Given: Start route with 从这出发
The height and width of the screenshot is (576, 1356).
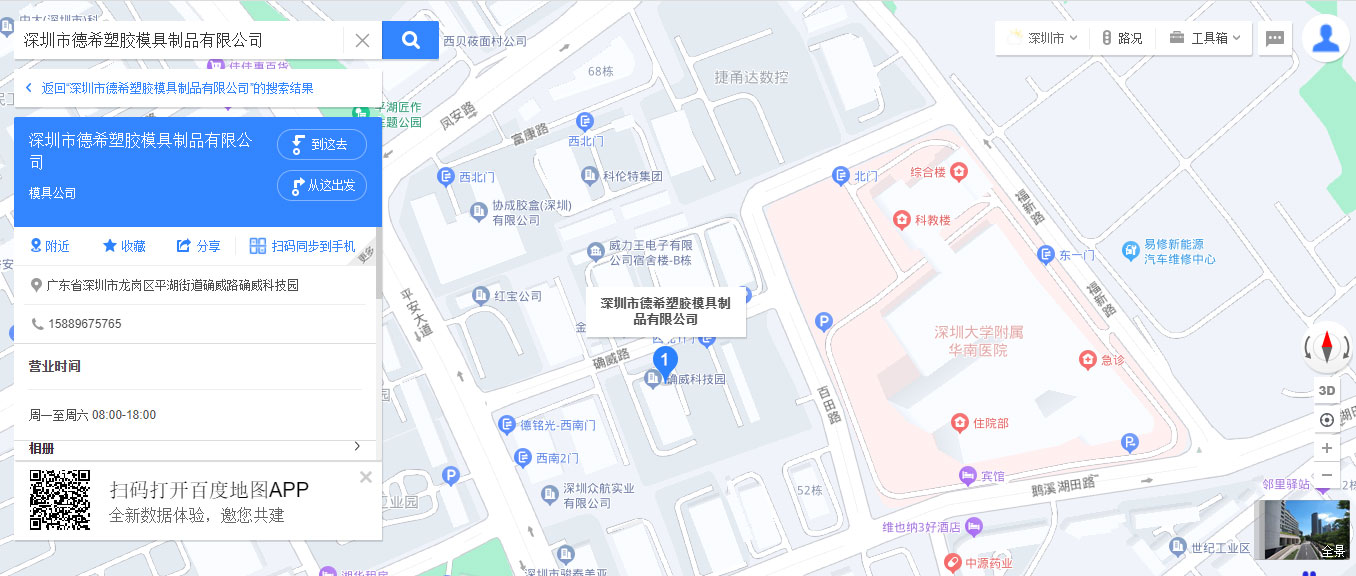Looking at the screenshot, I should click(321, 185).
